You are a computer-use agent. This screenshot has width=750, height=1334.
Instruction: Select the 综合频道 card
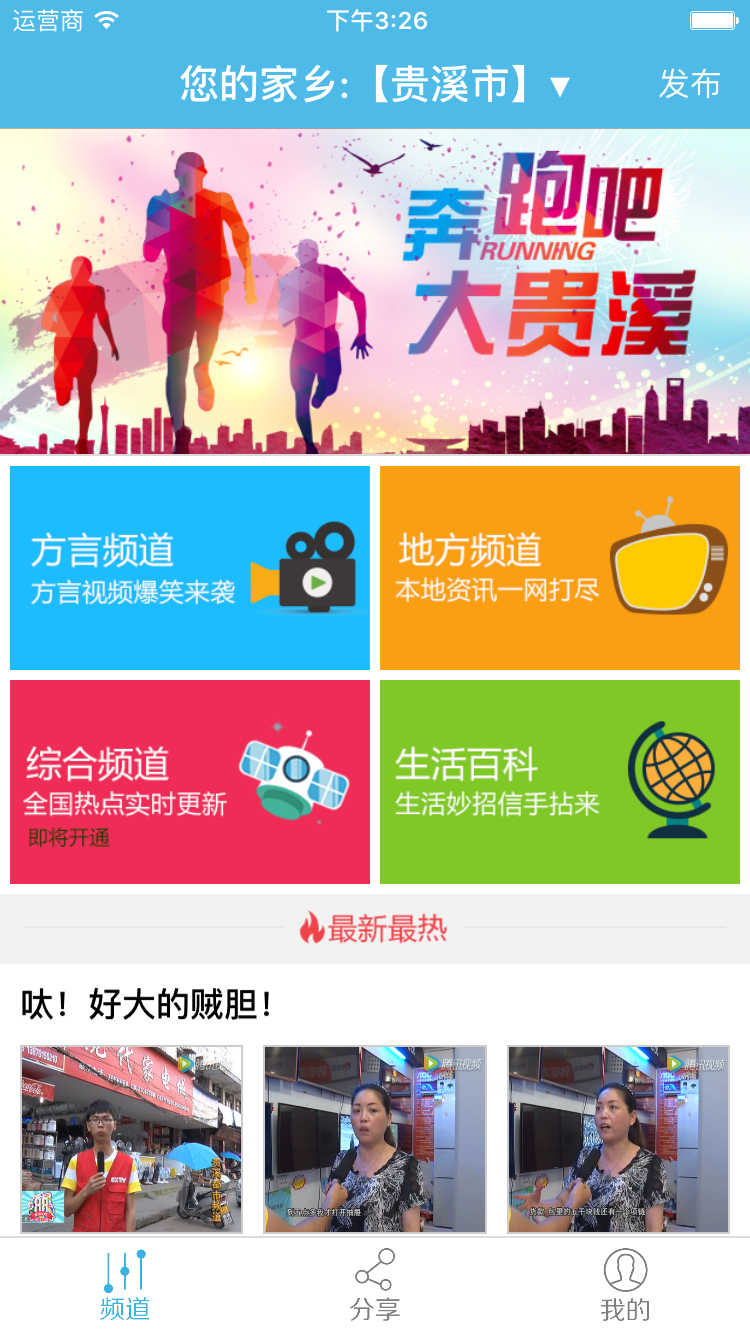(190, 782)
